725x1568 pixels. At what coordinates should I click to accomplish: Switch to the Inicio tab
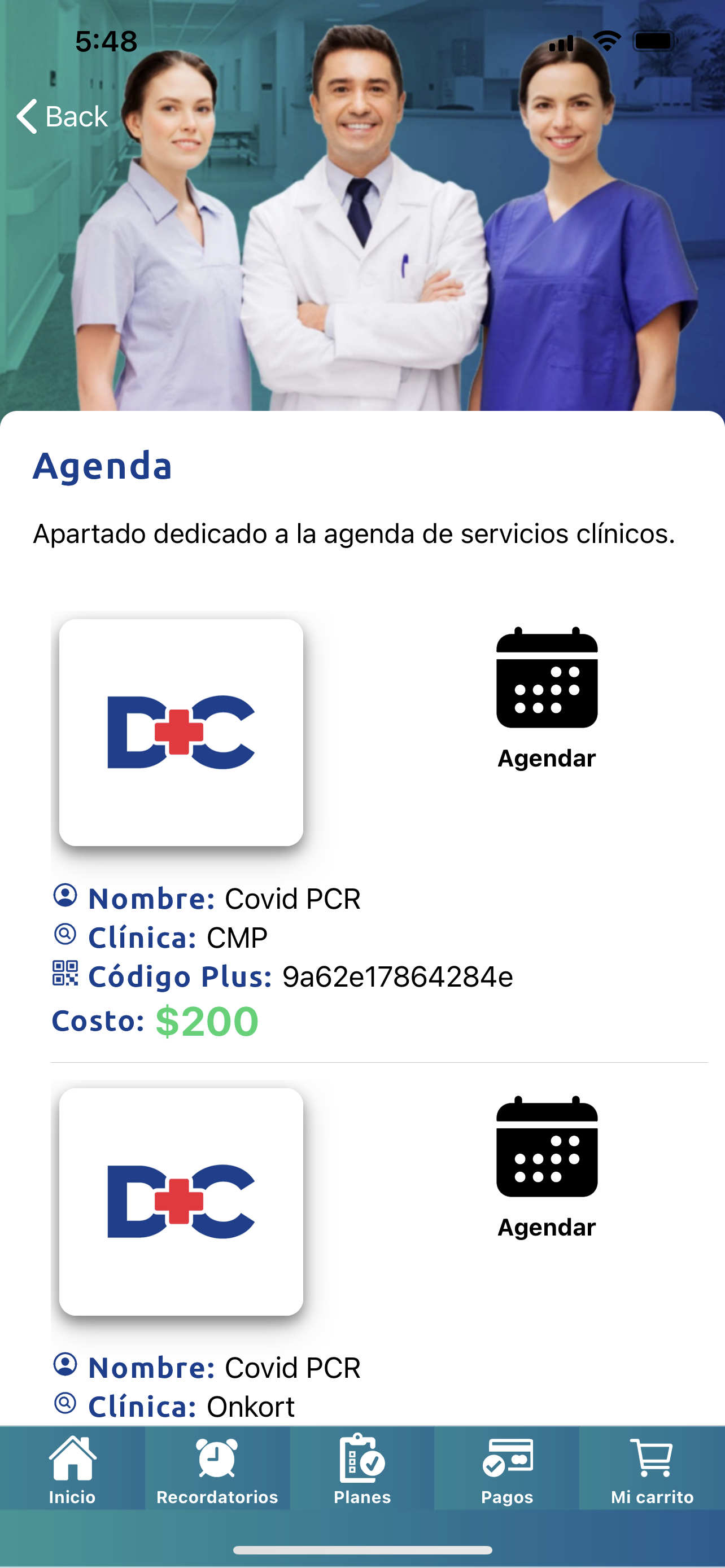coord(72,1469)
